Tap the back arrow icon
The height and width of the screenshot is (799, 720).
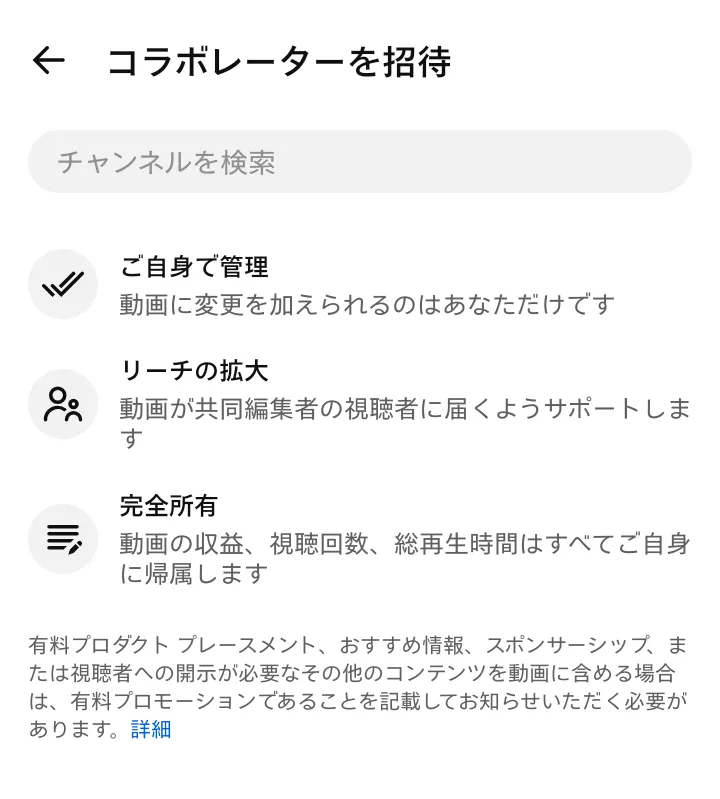tap(48, 62)
